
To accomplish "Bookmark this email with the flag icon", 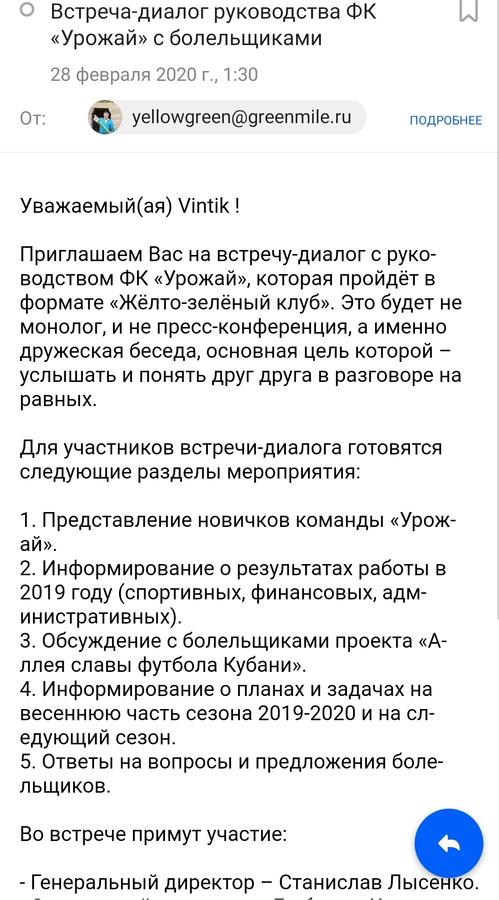I will click(x=469, y=11).
